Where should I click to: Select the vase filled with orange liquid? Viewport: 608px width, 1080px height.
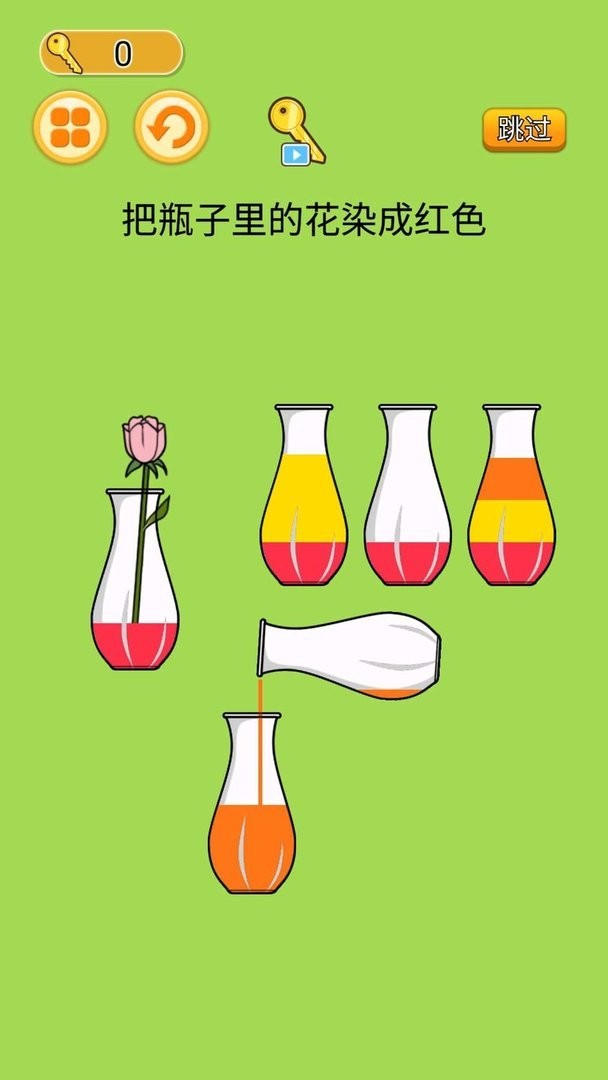[251, 810]
